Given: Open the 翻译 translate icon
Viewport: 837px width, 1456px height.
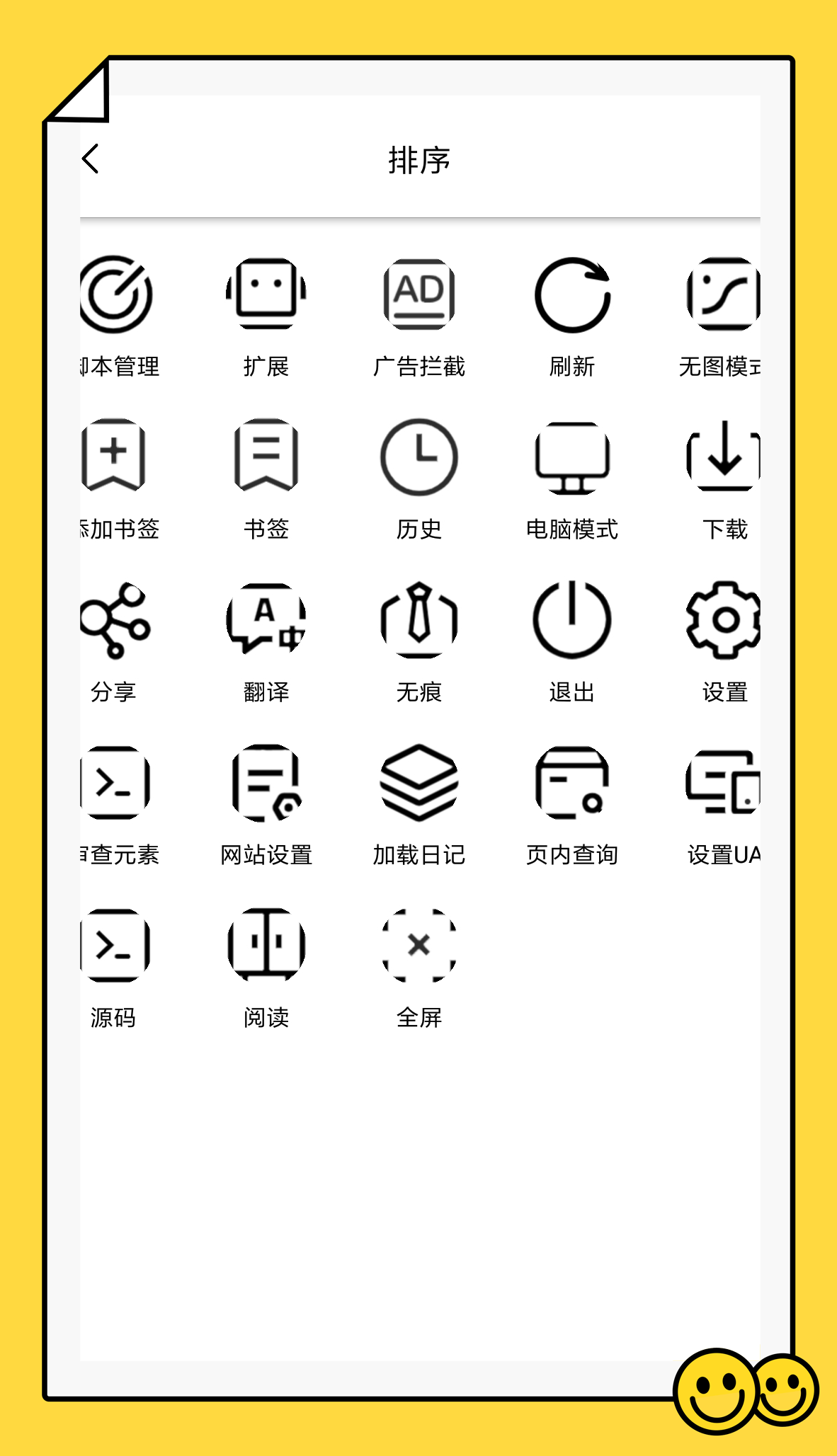Looking at the screenshot, I should click(x=266, y=621).
